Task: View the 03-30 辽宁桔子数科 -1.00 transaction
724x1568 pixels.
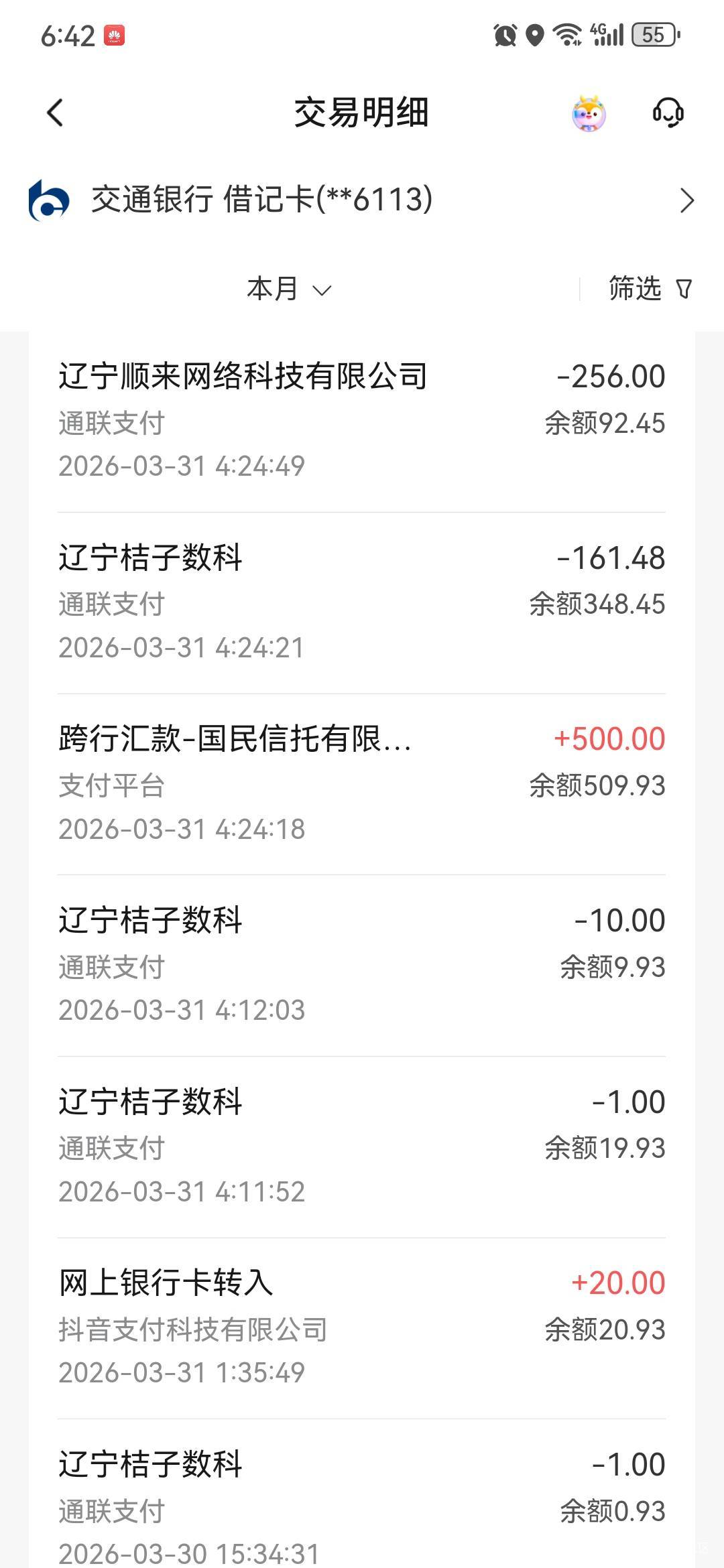Action: coord(362,1508)
